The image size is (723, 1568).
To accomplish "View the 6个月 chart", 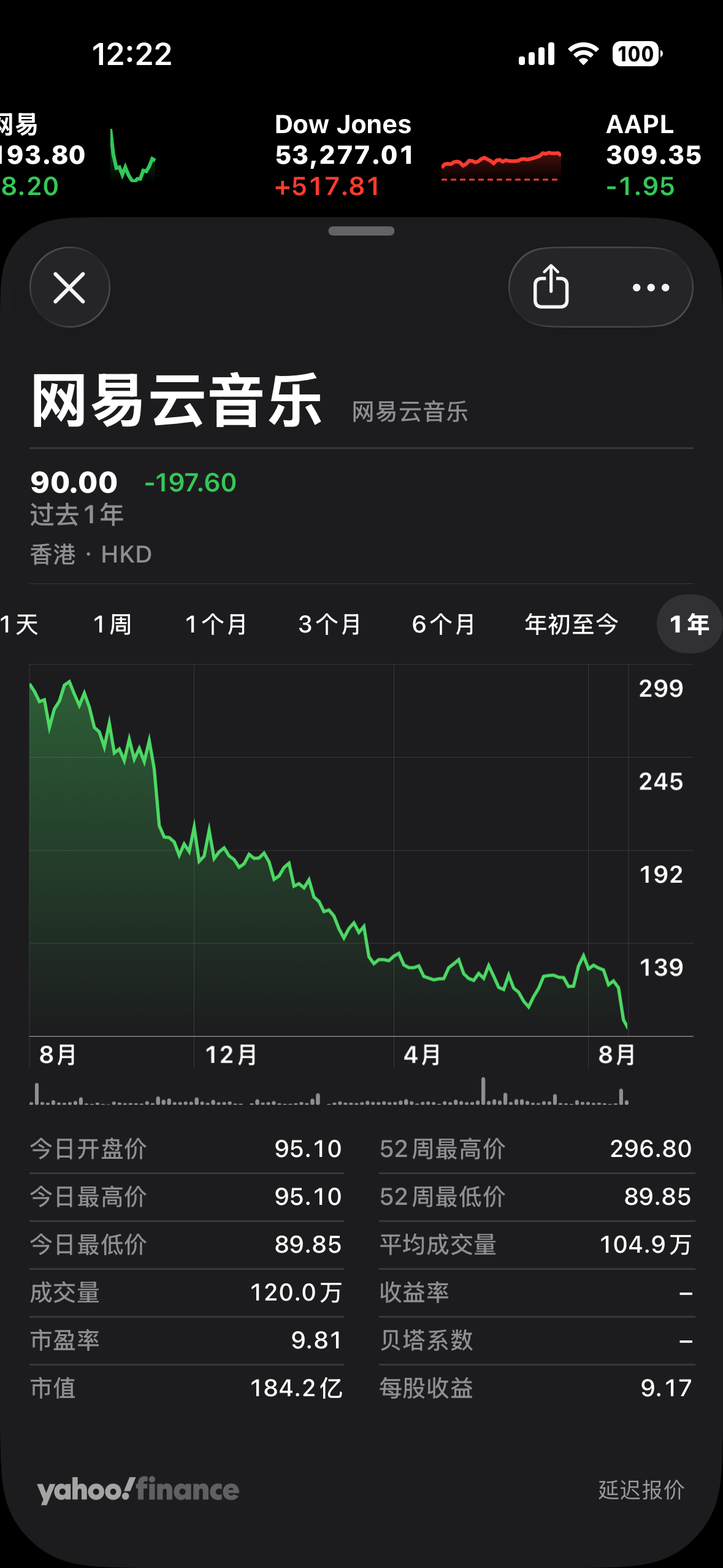I will 443,625.
